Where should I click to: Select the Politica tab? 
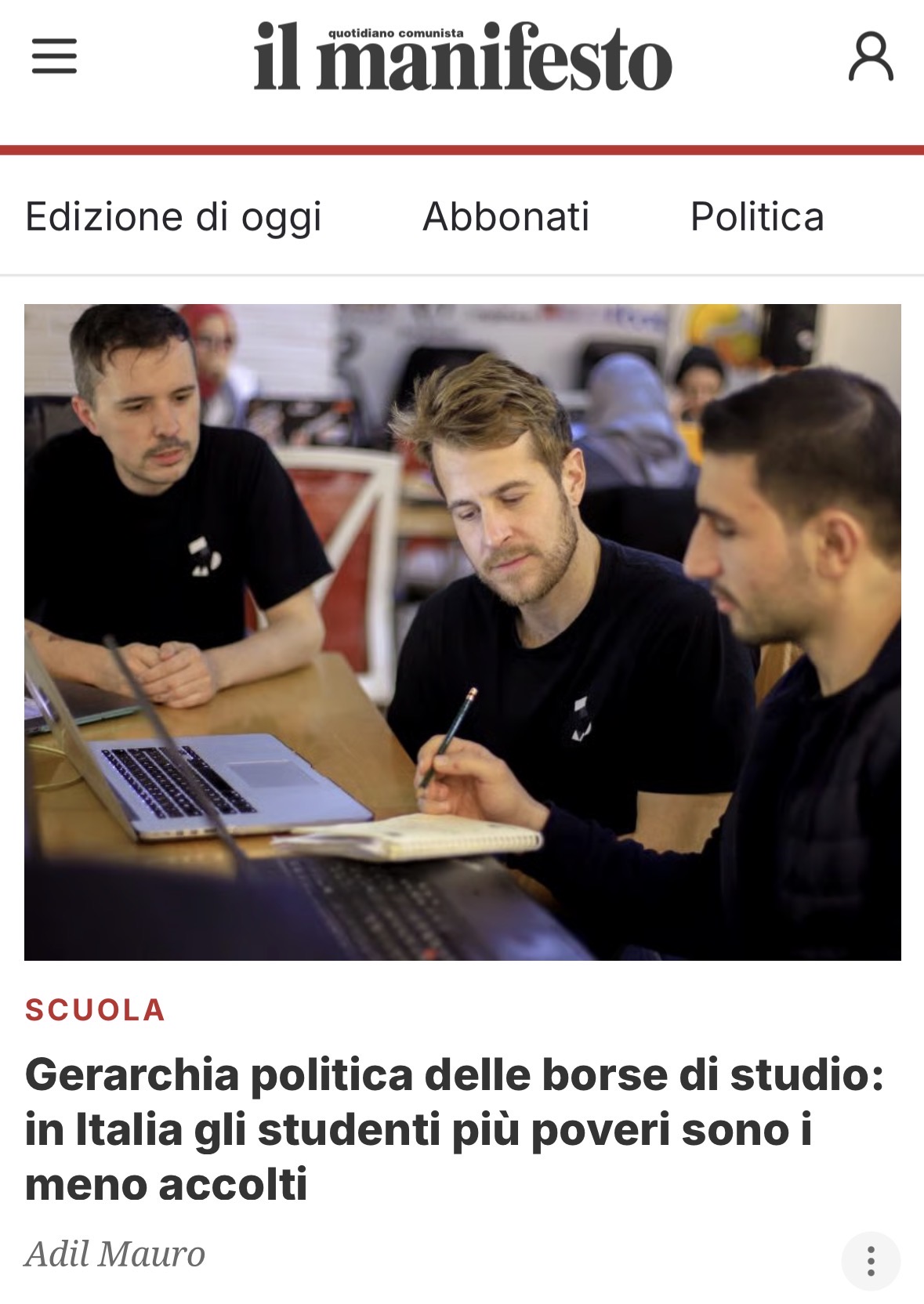point(756,217)
